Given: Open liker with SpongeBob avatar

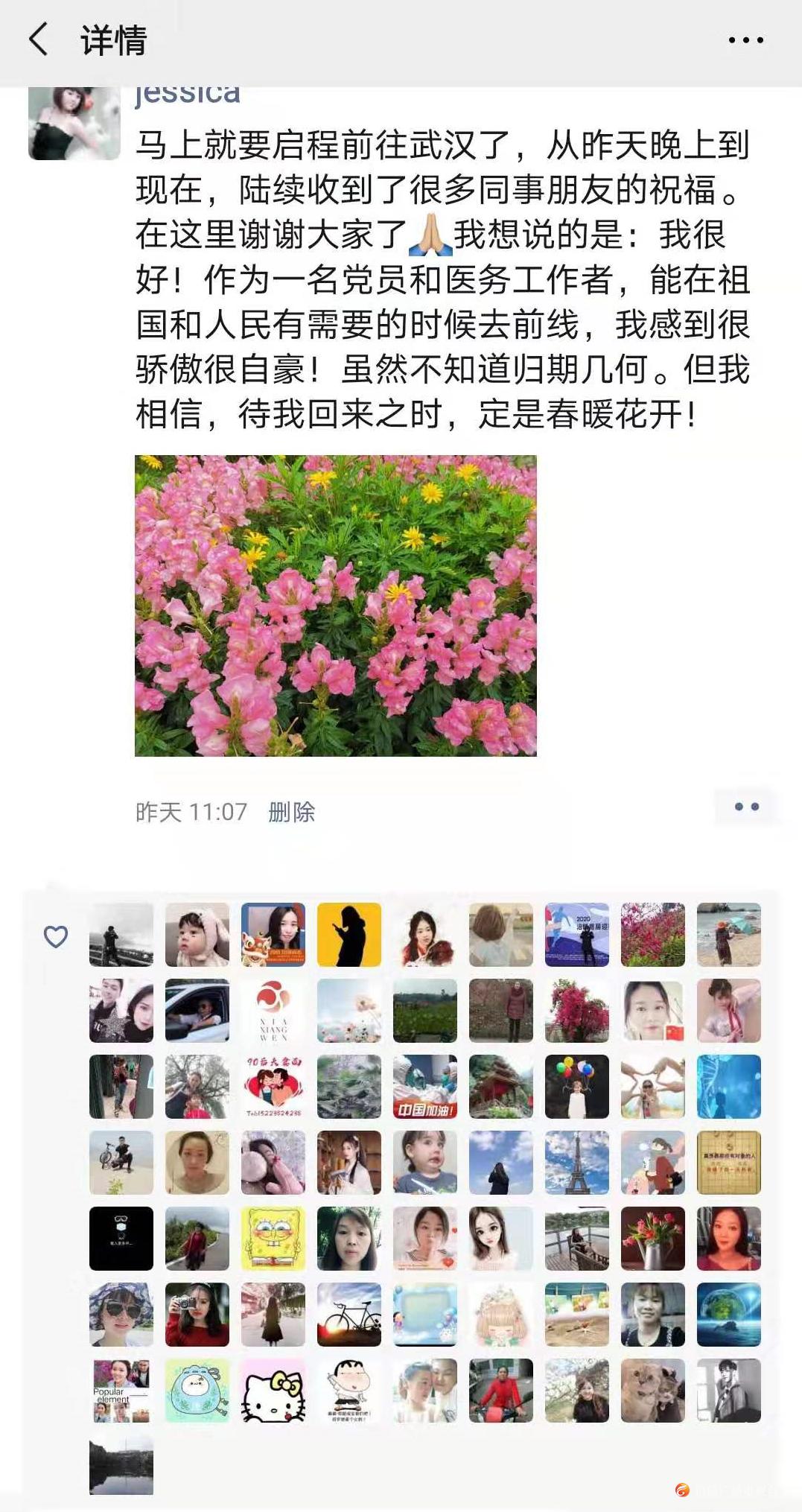Looking at the screenshot, I should coord(273,1238).
